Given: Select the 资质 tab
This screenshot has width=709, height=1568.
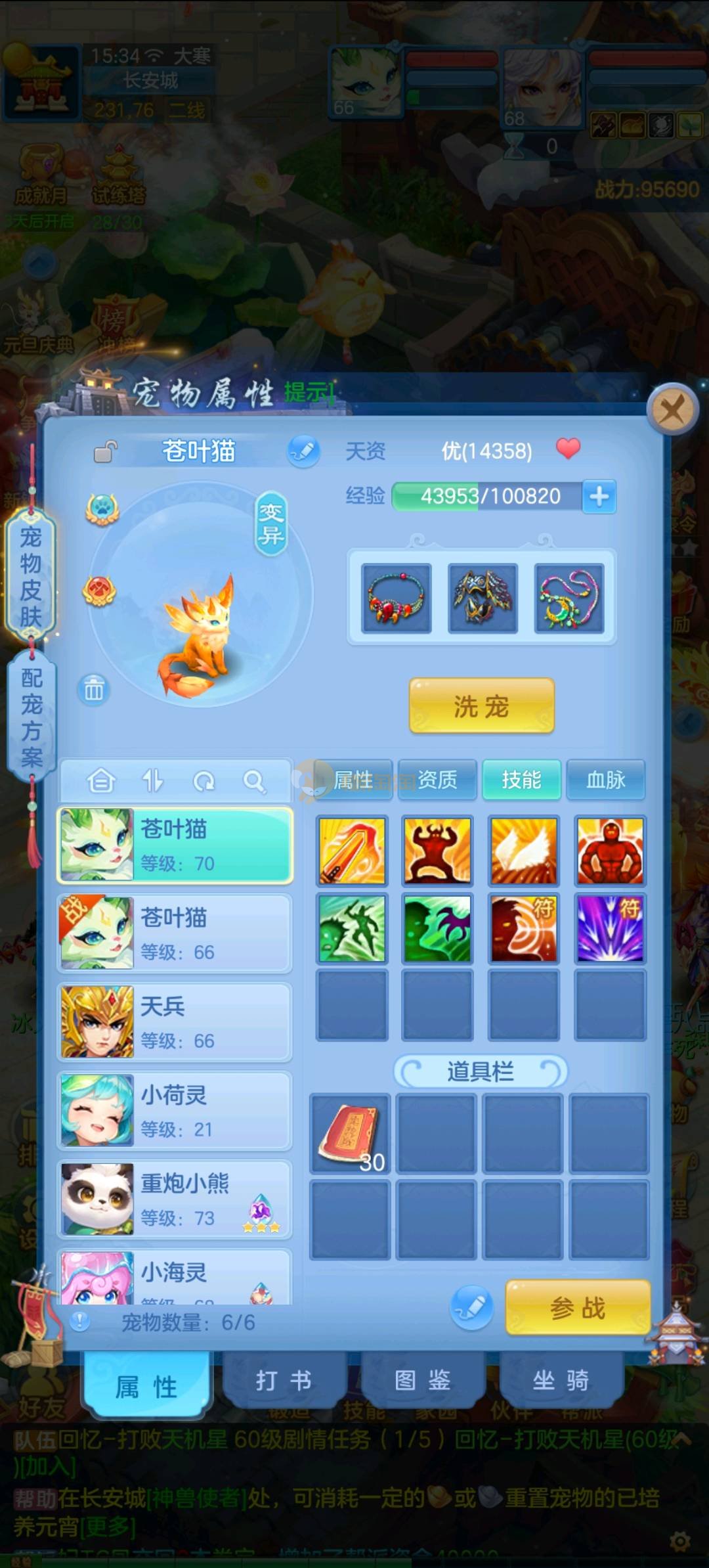Looking at the screenshot, I should point(437,780).
